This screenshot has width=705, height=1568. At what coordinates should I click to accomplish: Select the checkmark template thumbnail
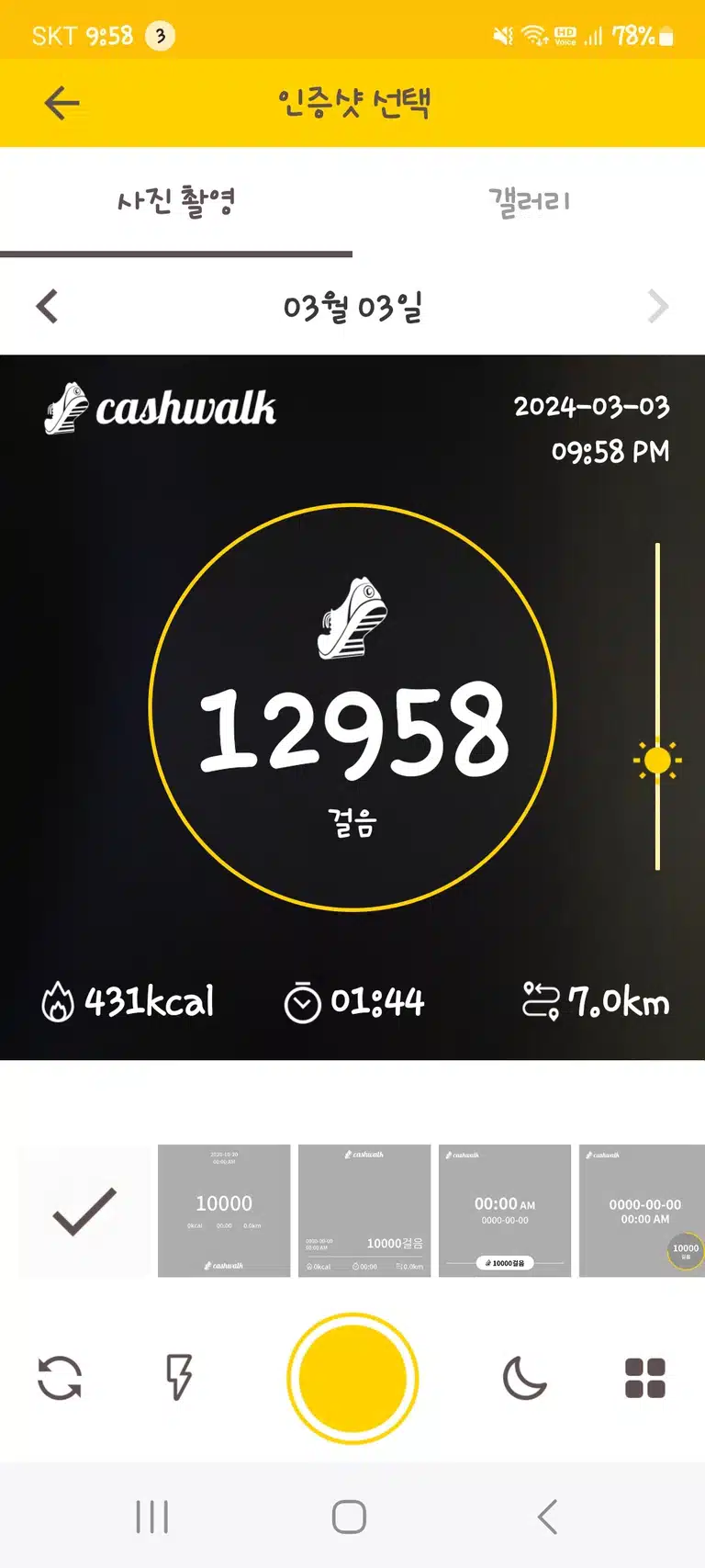84,1211
